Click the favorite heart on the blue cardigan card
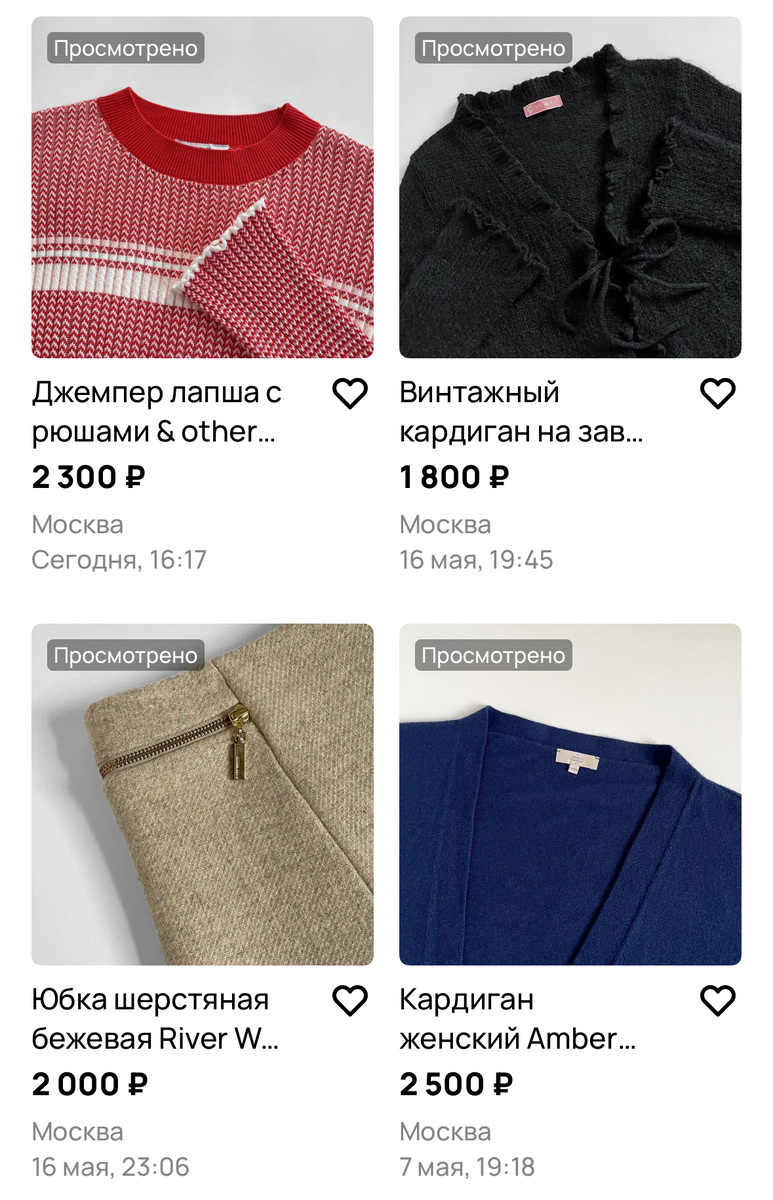The height and width of the screenshot is (1200, 773). pos(717,1000)
